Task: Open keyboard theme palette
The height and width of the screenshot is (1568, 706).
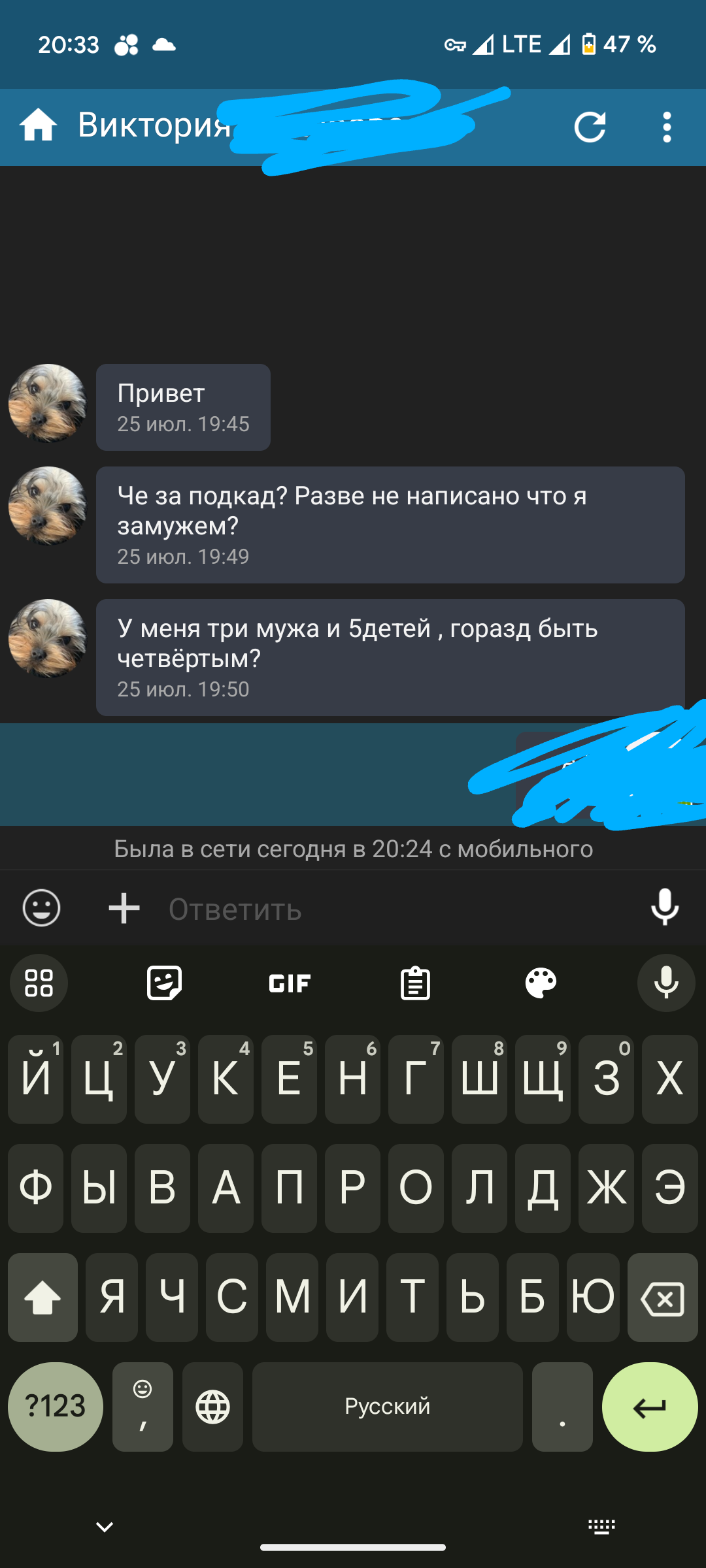Action: 541,983
